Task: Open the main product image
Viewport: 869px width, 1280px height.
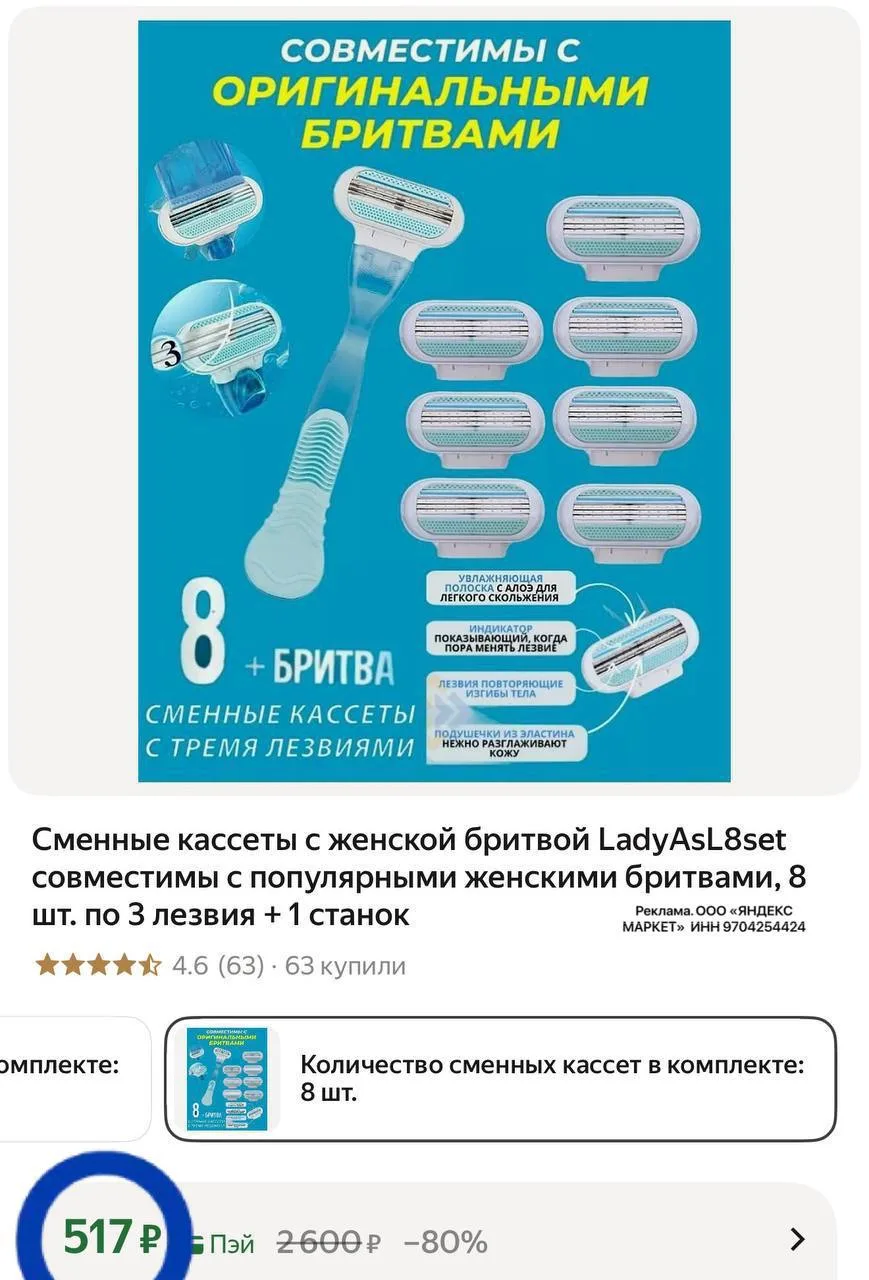Action: coord(434,400)
